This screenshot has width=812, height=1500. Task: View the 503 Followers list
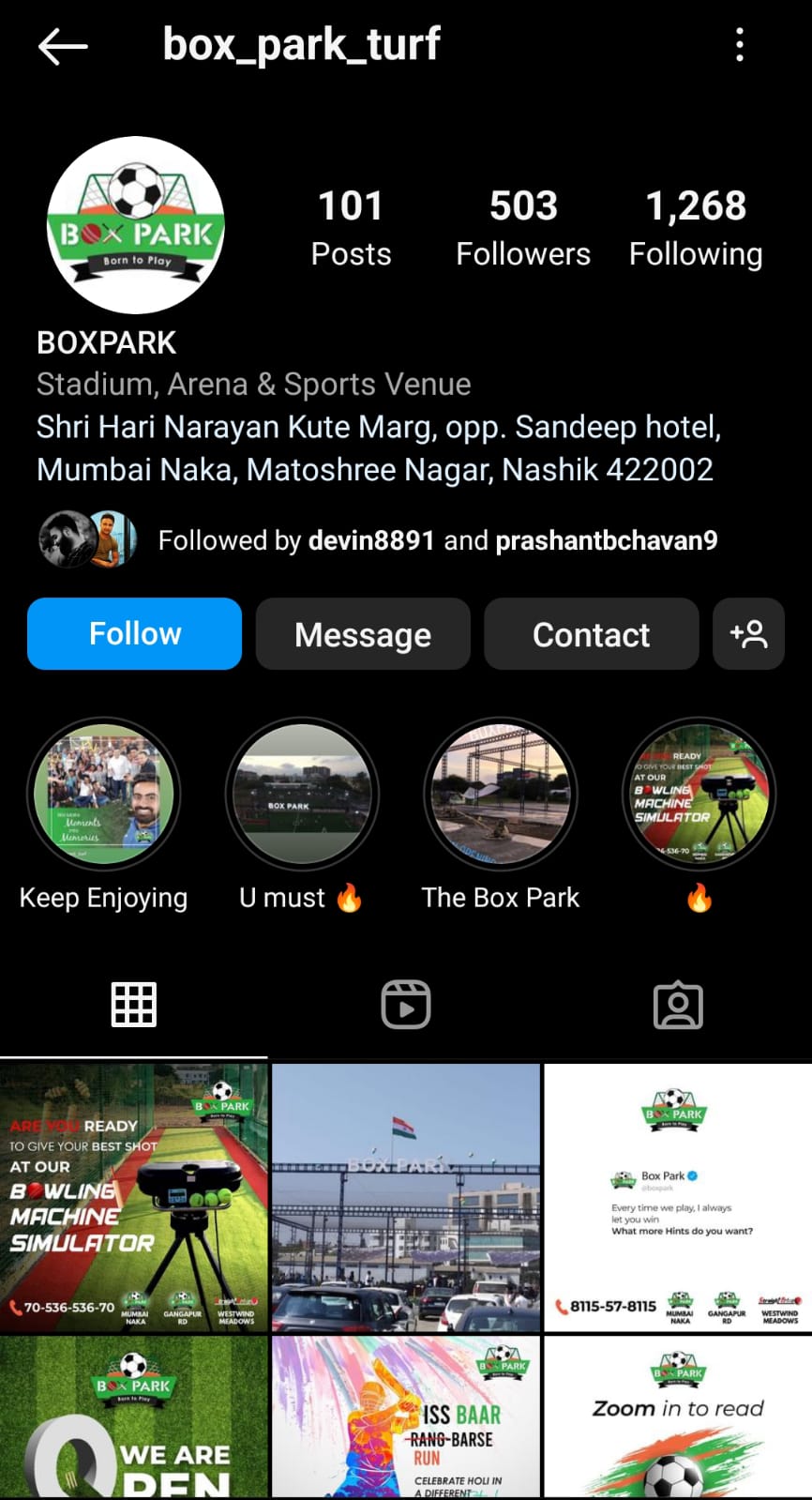[x=523, y=228]
